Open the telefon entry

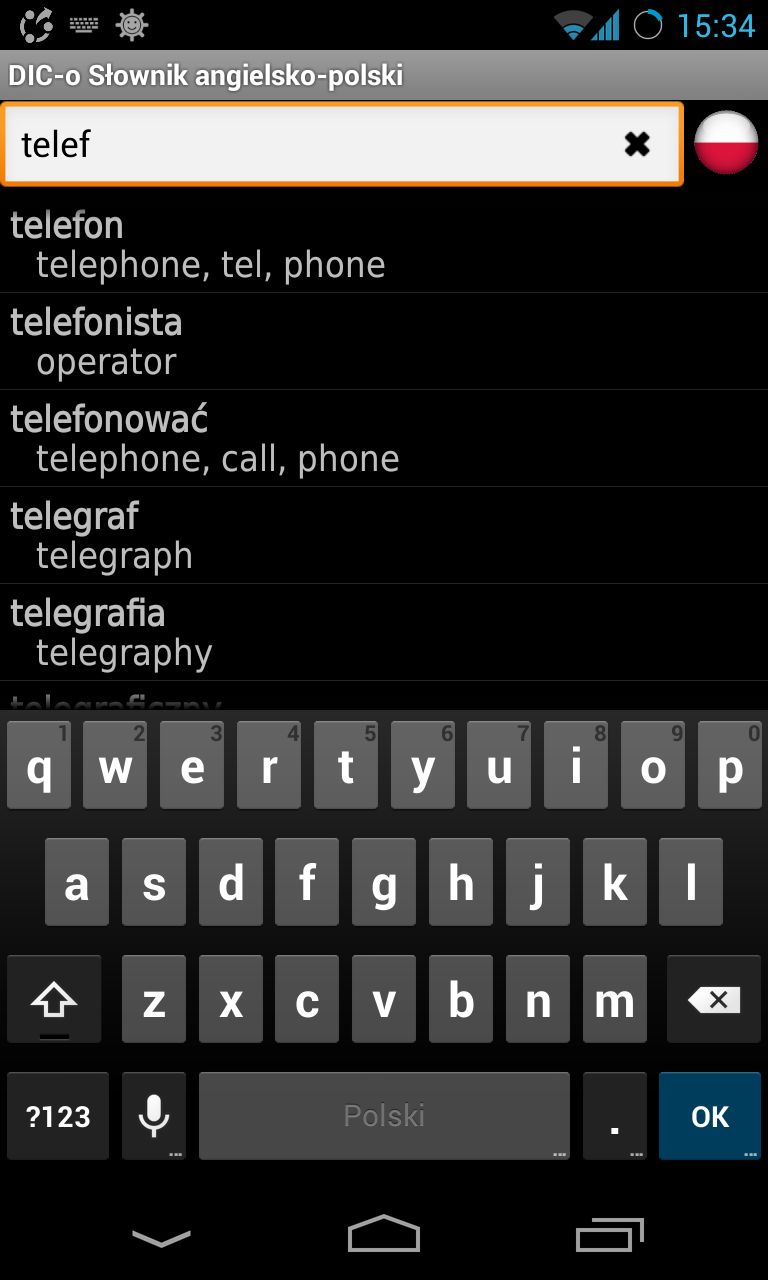coord(384,245)
